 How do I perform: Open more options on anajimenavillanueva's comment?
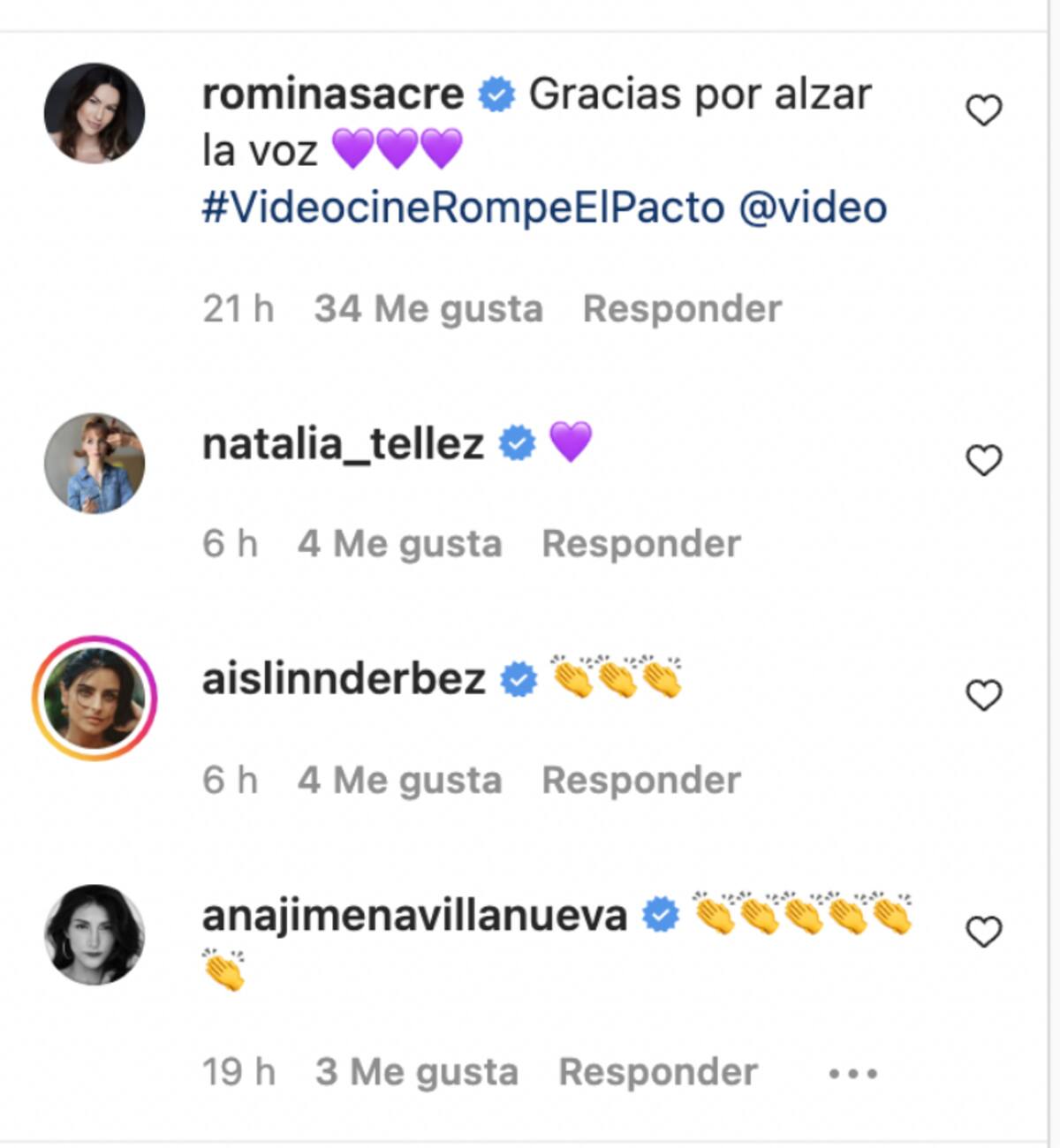tap(852, 1074)
